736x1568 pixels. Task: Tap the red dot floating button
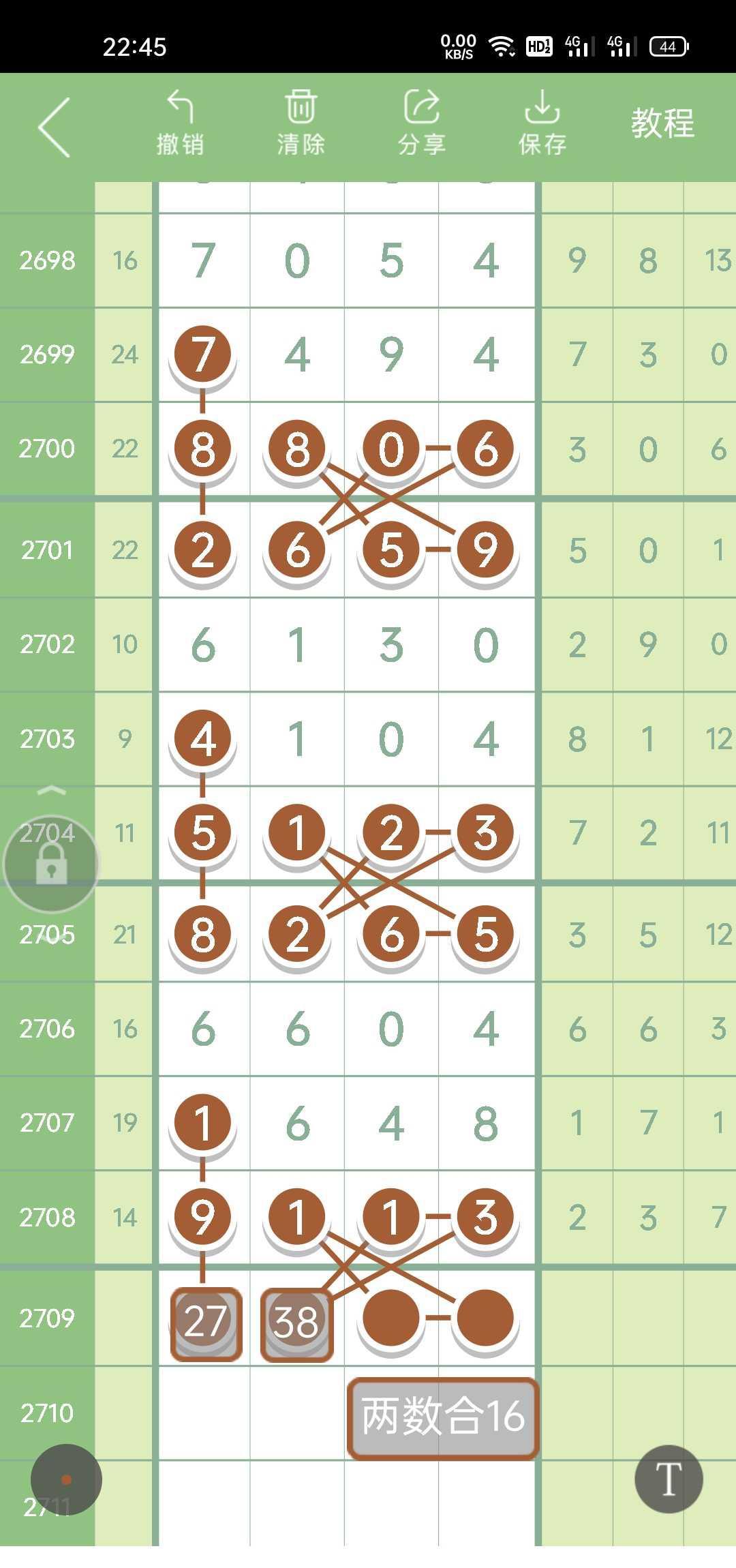66,1479
